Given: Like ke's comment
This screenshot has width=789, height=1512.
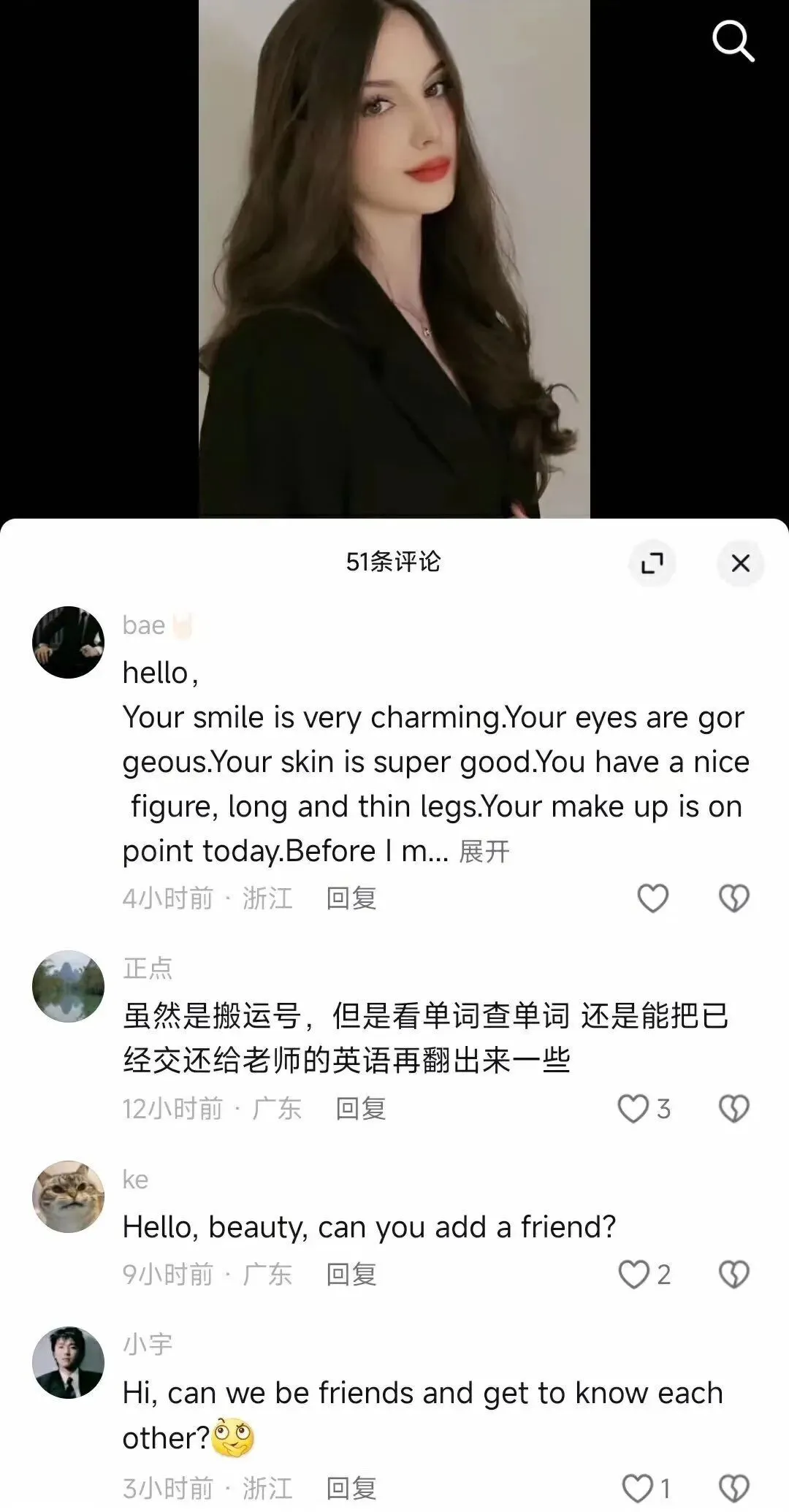Looking at the screenshot, I should pos(633,1275).
